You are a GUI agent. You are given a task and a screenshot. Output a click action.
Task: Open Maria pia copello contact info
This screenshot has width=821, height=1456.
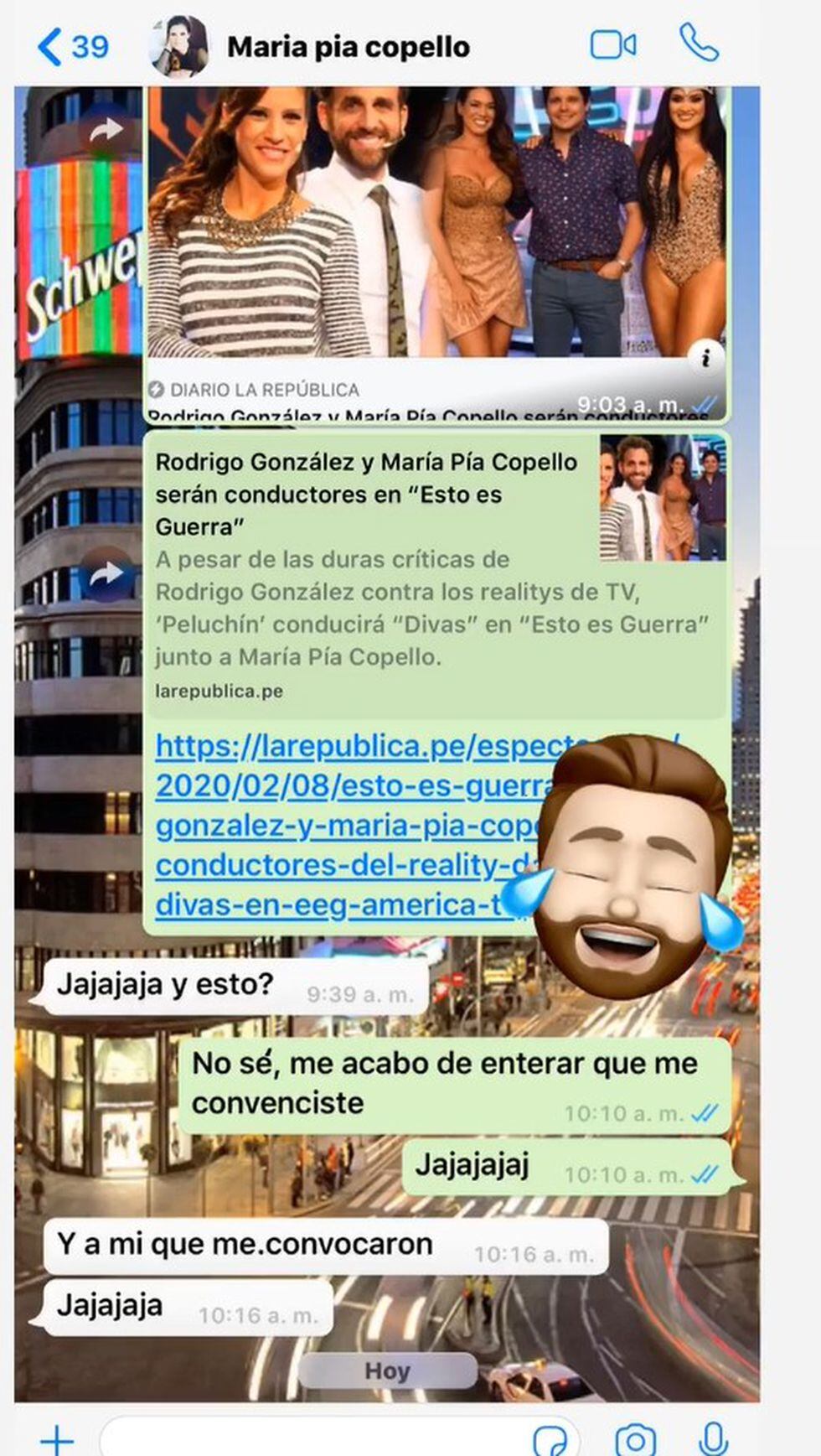click(348, 47)
